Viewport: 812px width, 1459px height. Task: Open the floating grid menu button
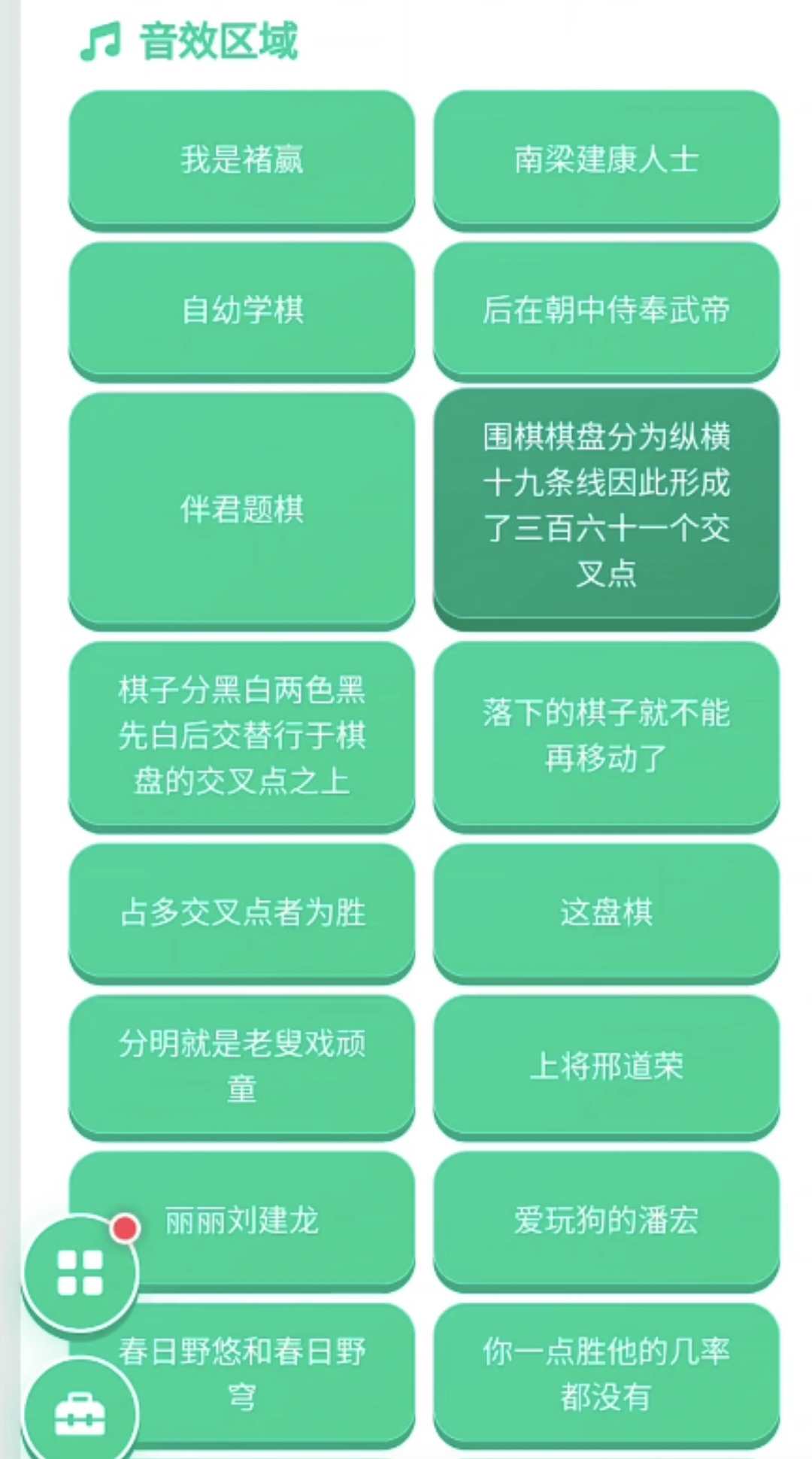pyautogui.click(x=80, y=1272)
